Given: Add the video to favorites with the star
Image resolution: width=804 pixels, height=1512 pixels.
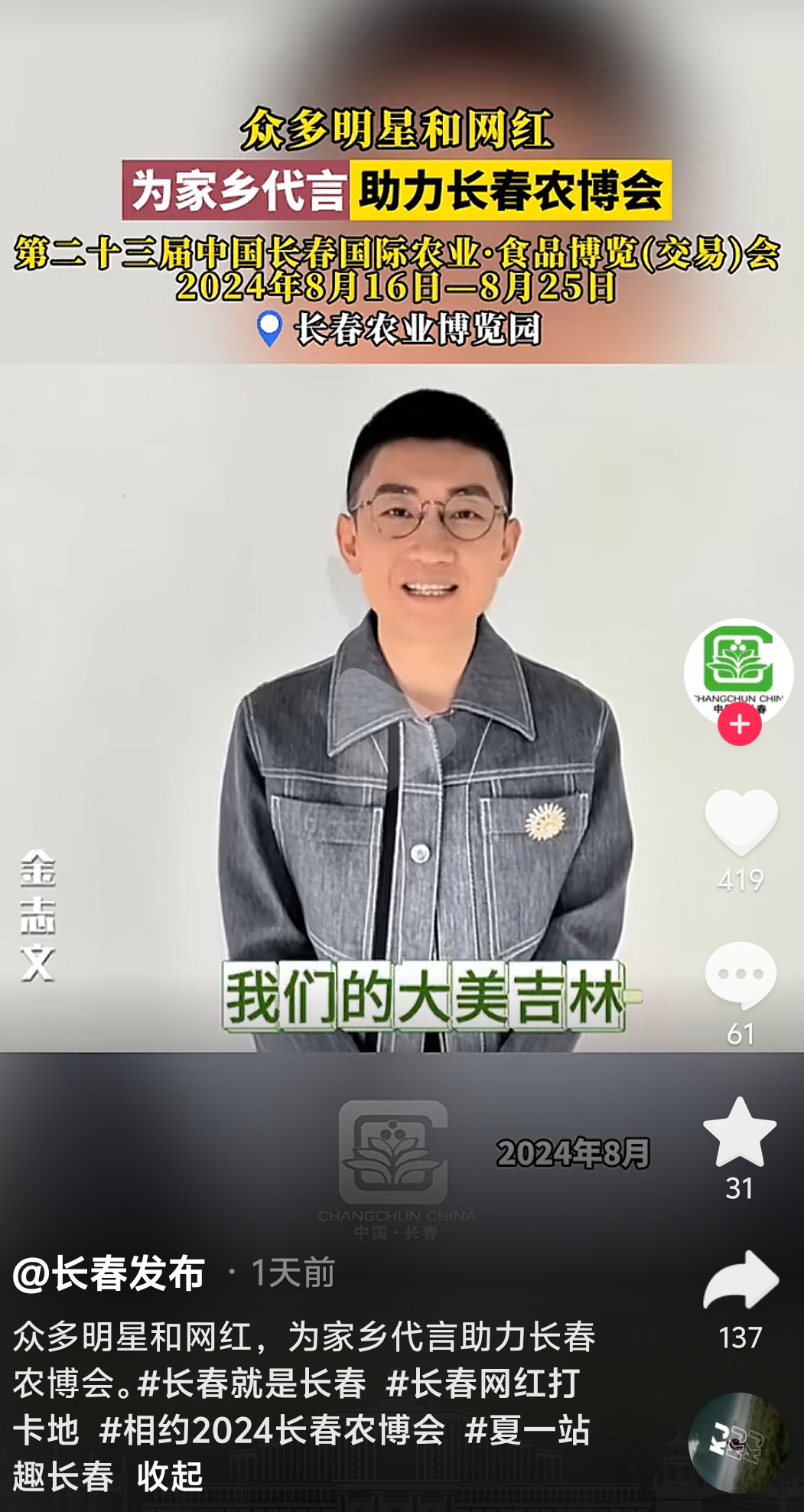Looking at the screenshot, I should coord(740,1132).
